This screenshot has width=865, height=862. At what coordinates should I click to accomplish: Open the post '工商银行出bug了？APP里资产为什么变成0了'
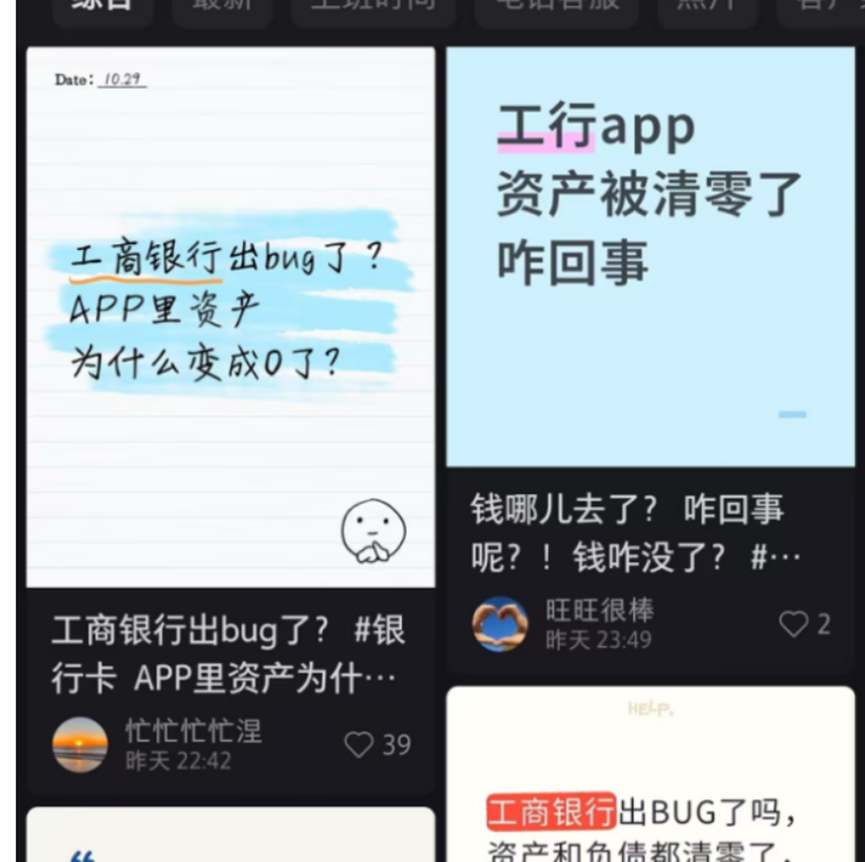230,317
